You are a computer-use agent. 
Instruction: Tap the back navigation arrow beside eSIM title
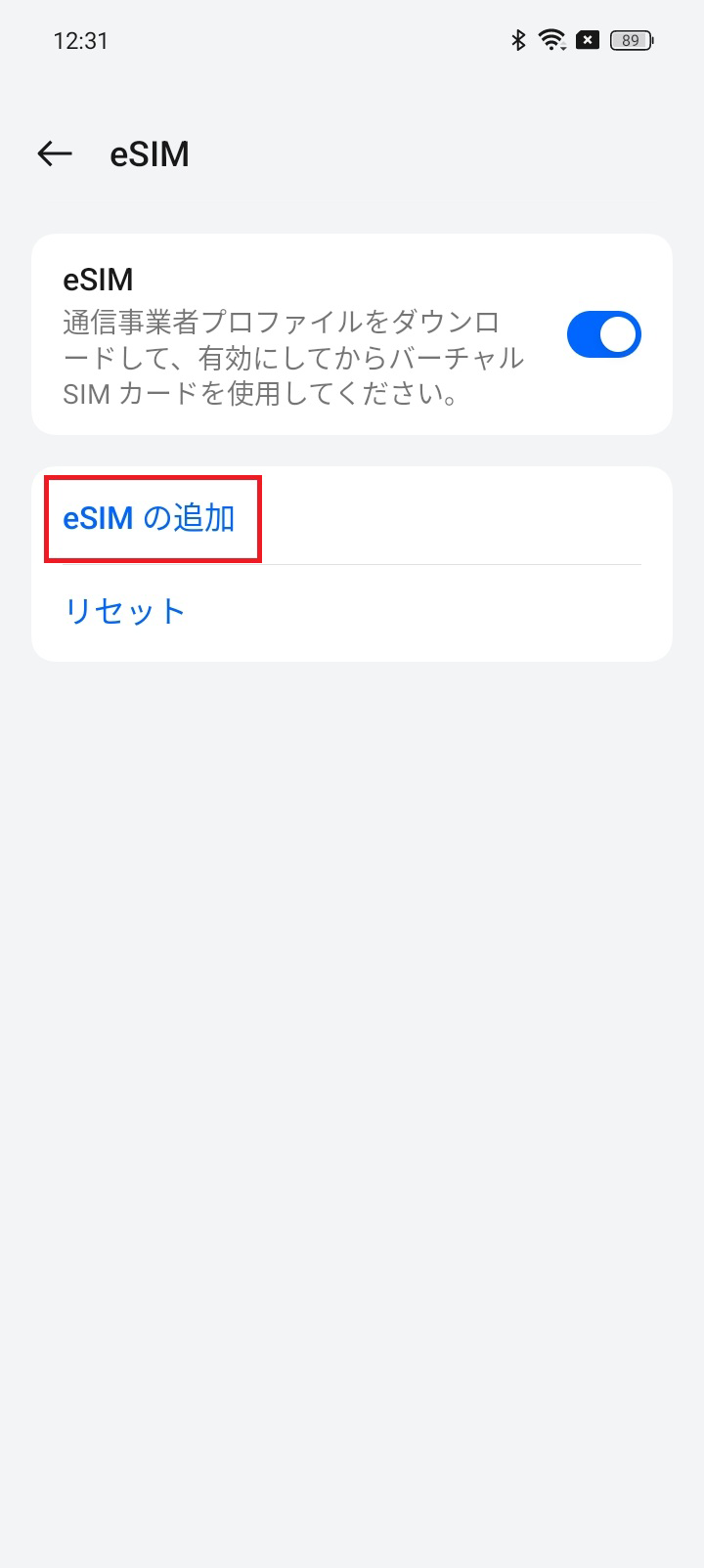pyautogui.click(x=54, y=153)
